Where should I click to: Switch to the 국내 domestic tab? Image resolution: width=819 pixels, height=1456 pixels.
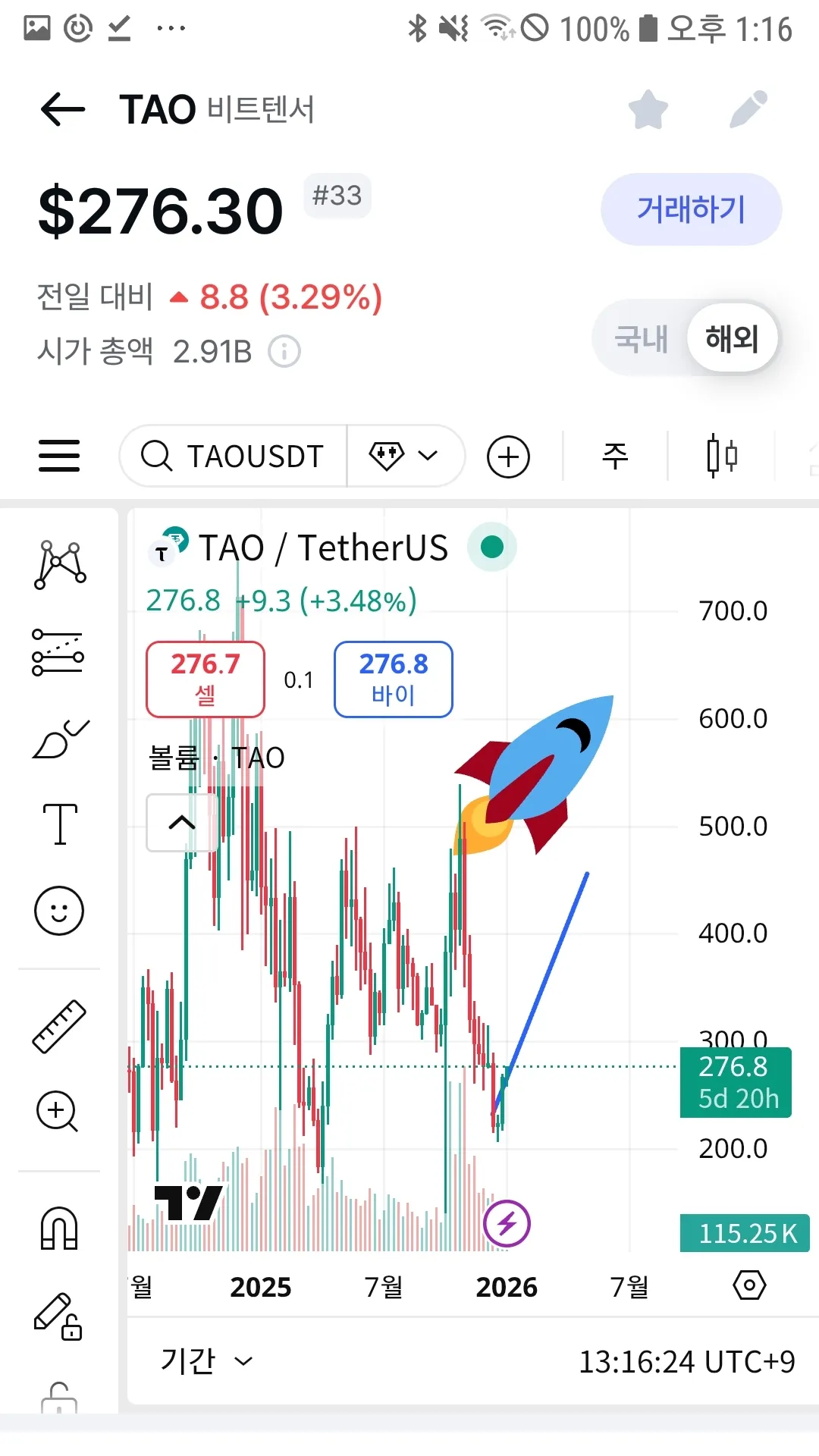tap(641, 338)
